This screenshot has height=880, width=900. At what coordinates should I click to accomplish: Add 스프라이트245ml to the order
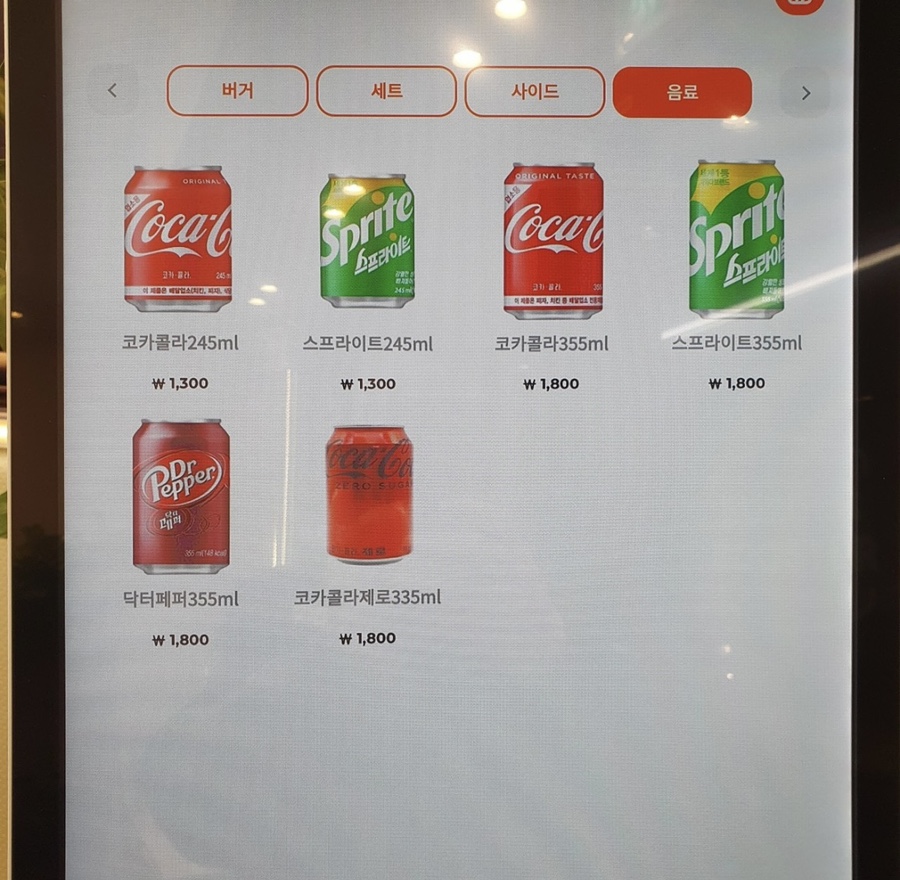tap(367, 241)
